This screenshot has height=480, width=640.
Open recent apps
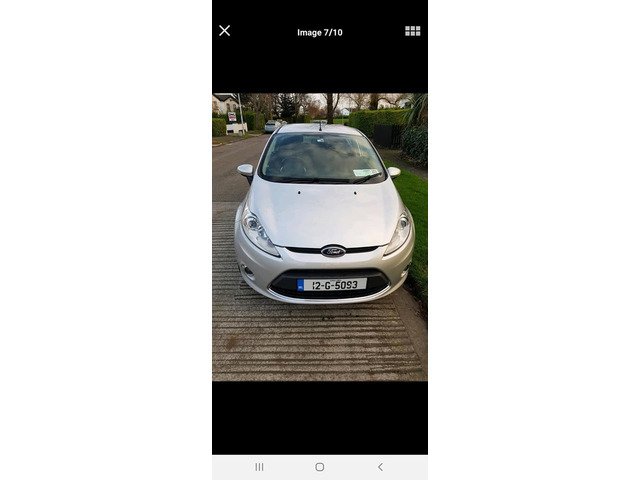click(259, 467)
